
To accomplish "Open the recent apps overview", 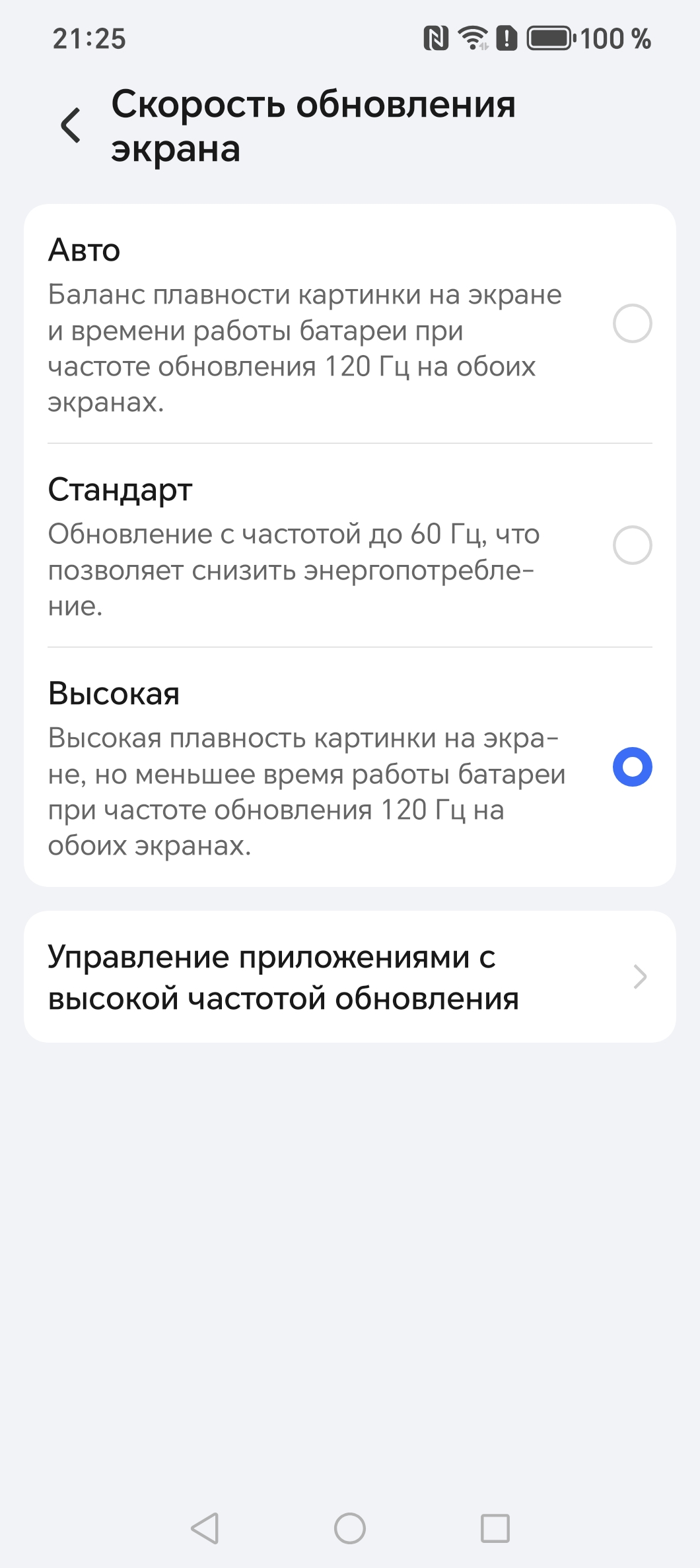I will 495,1528.
